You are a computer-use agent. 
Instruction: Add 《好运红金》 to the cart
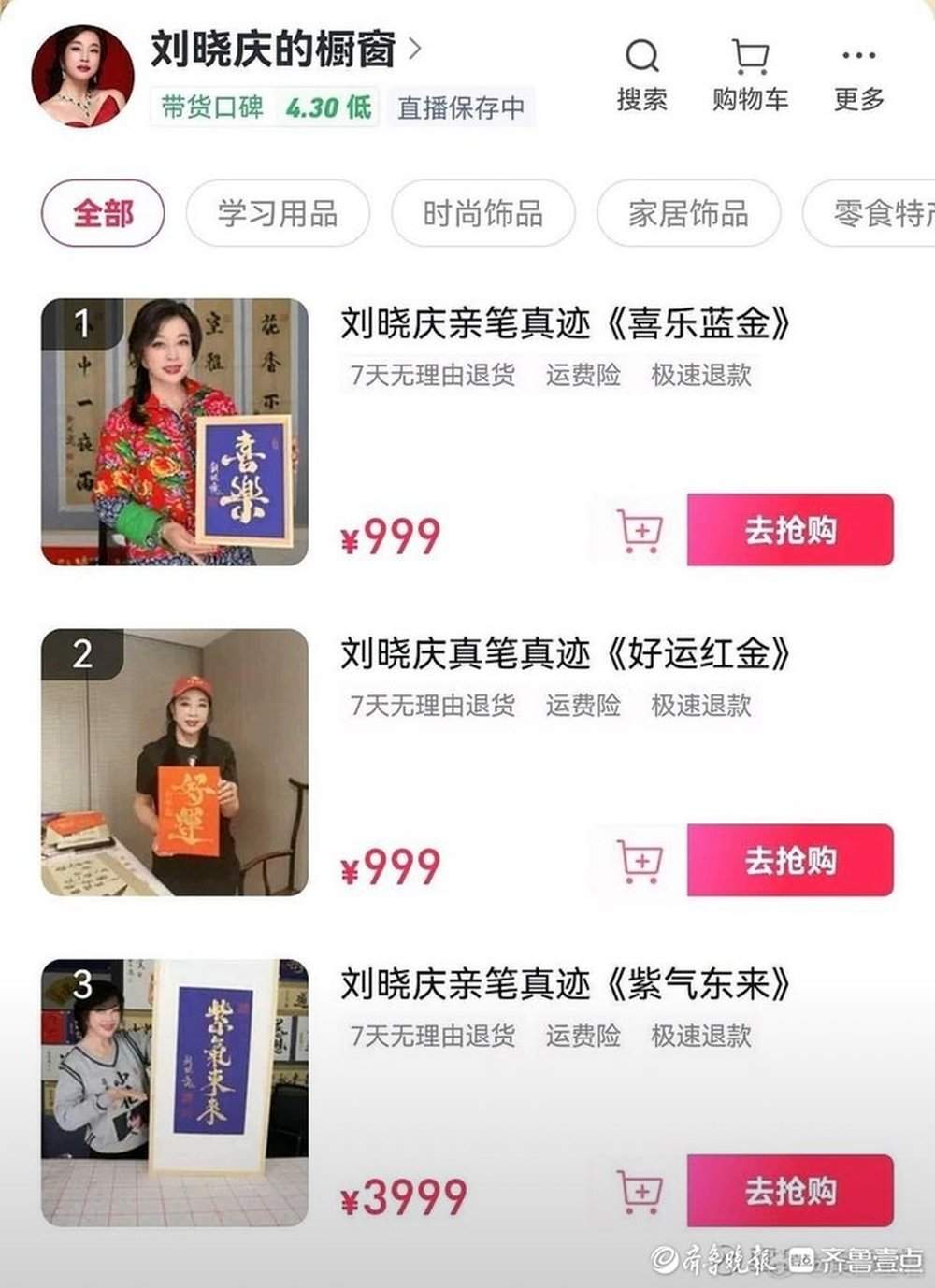[x=640, y=861]
